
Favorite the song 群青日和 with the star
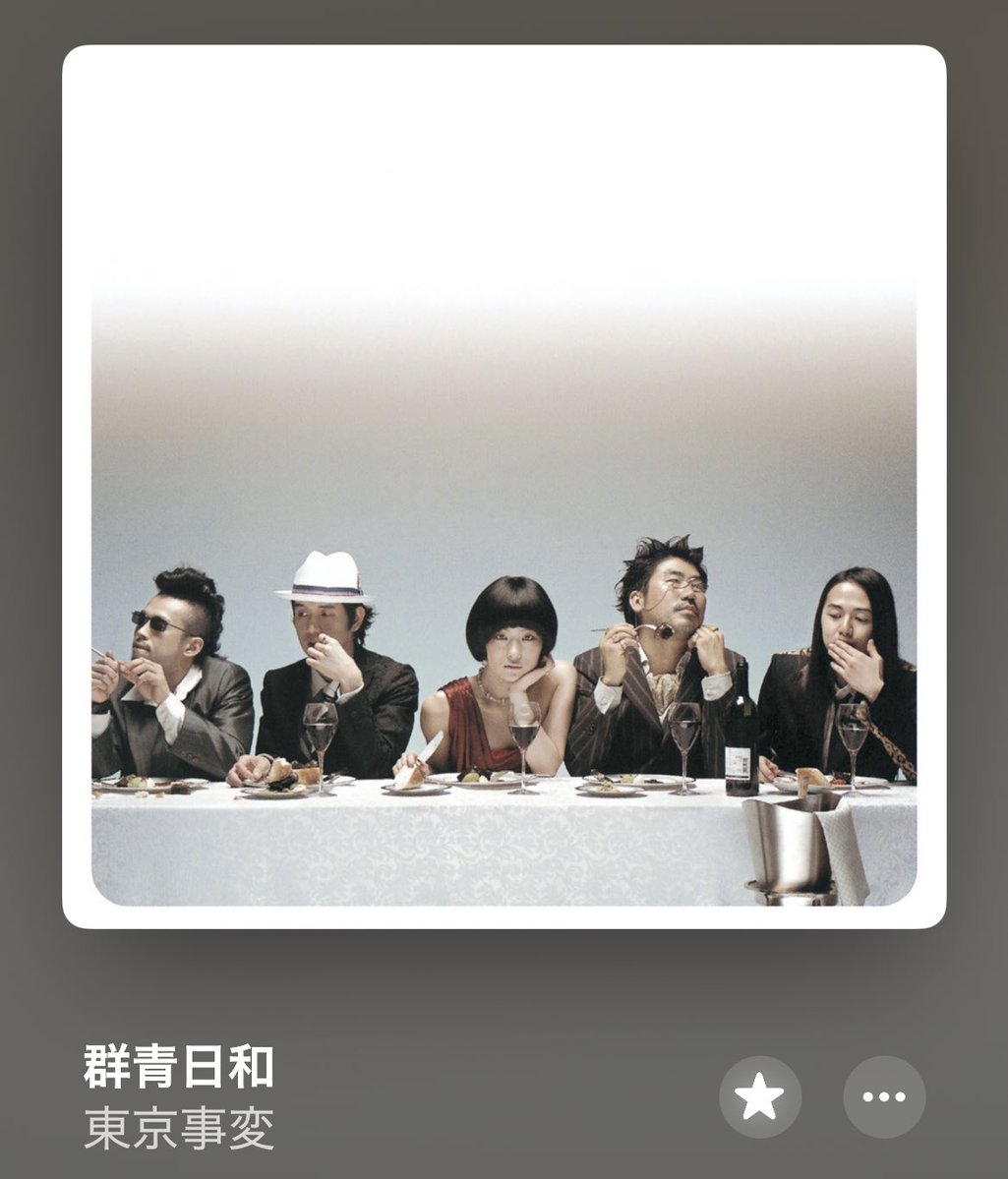[x=759, y=1096]
